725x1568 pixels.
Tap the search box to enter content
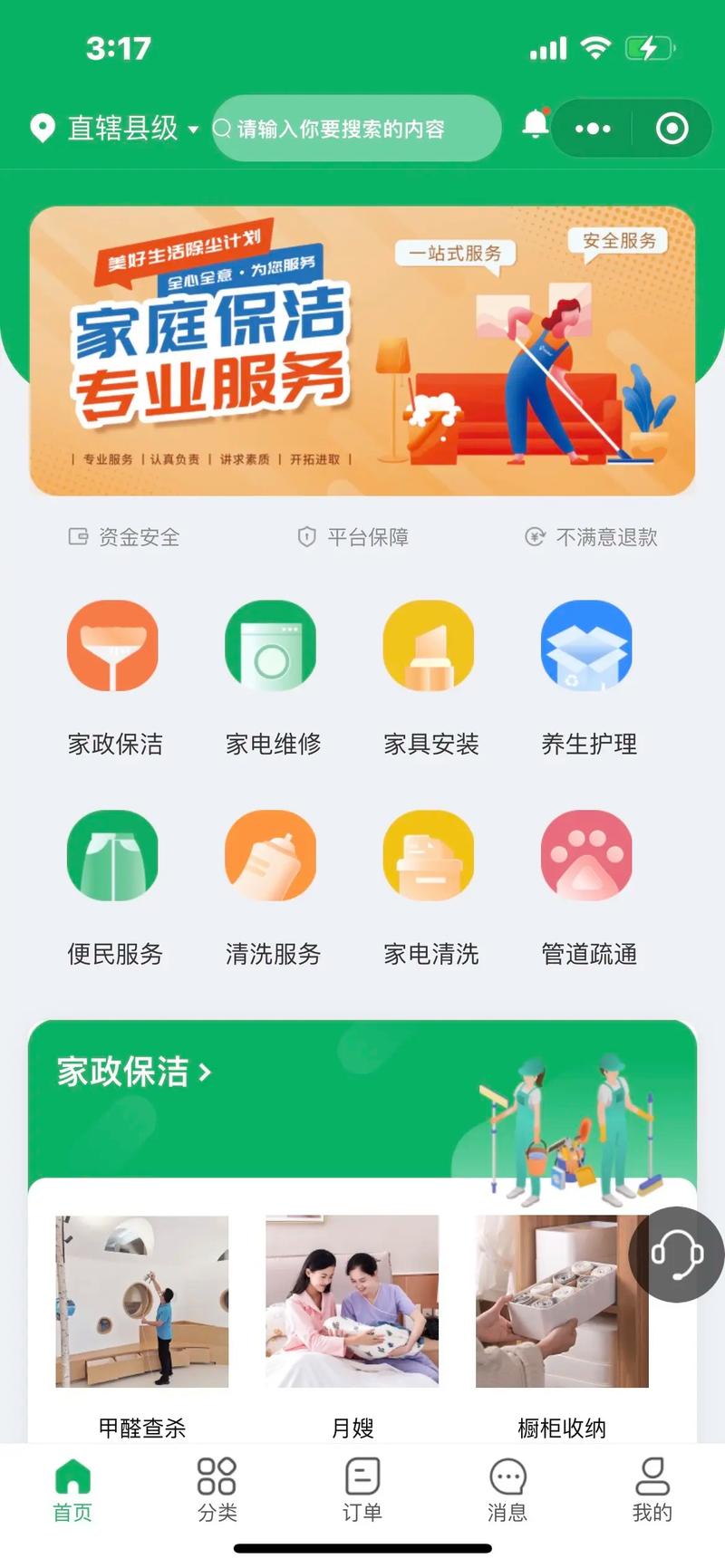pyautogui.click(x=355, y=129)
